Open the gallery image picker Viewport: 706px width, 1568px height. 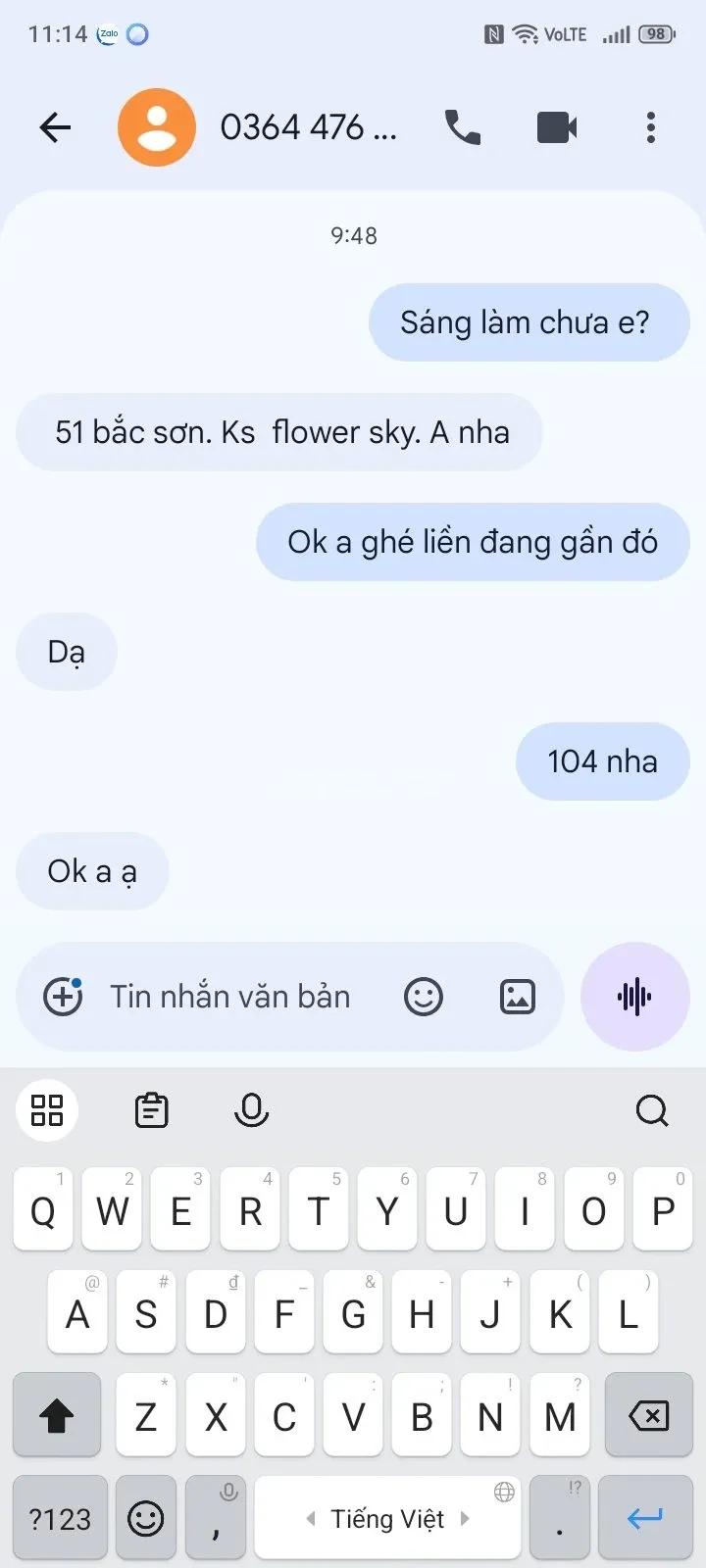[x=518, y=997]
